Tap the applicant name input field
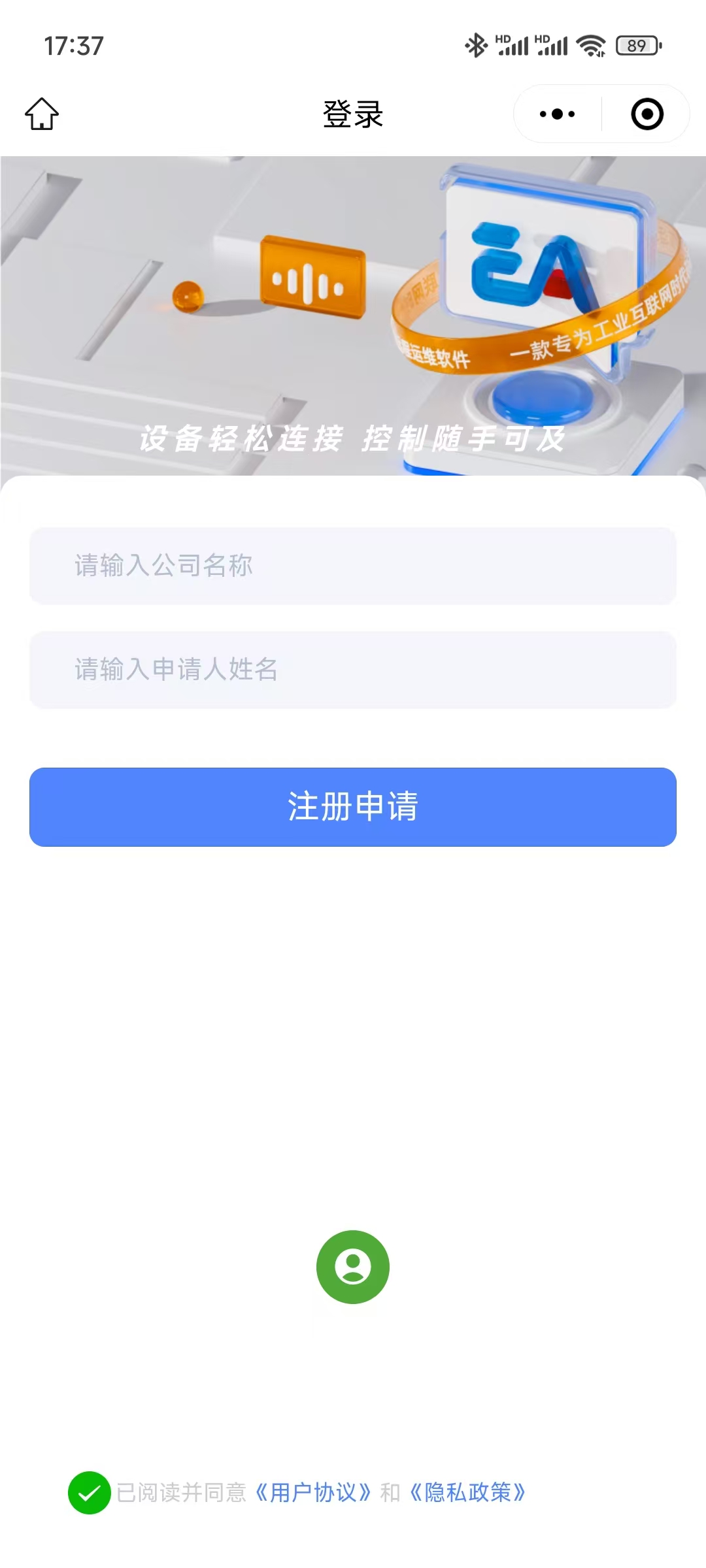 353,670
